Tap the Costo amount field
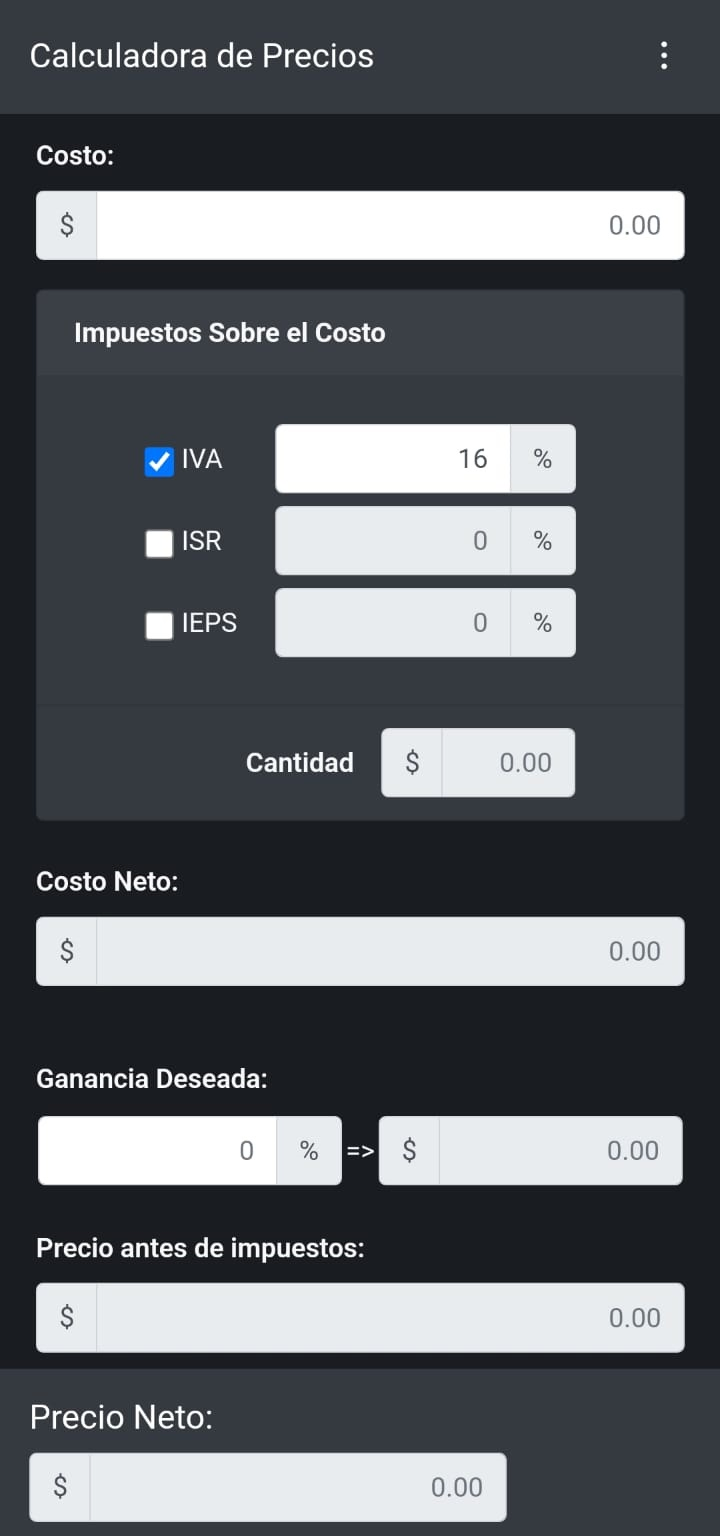This screenshot has width=720, height=1536. click(390, 225)
